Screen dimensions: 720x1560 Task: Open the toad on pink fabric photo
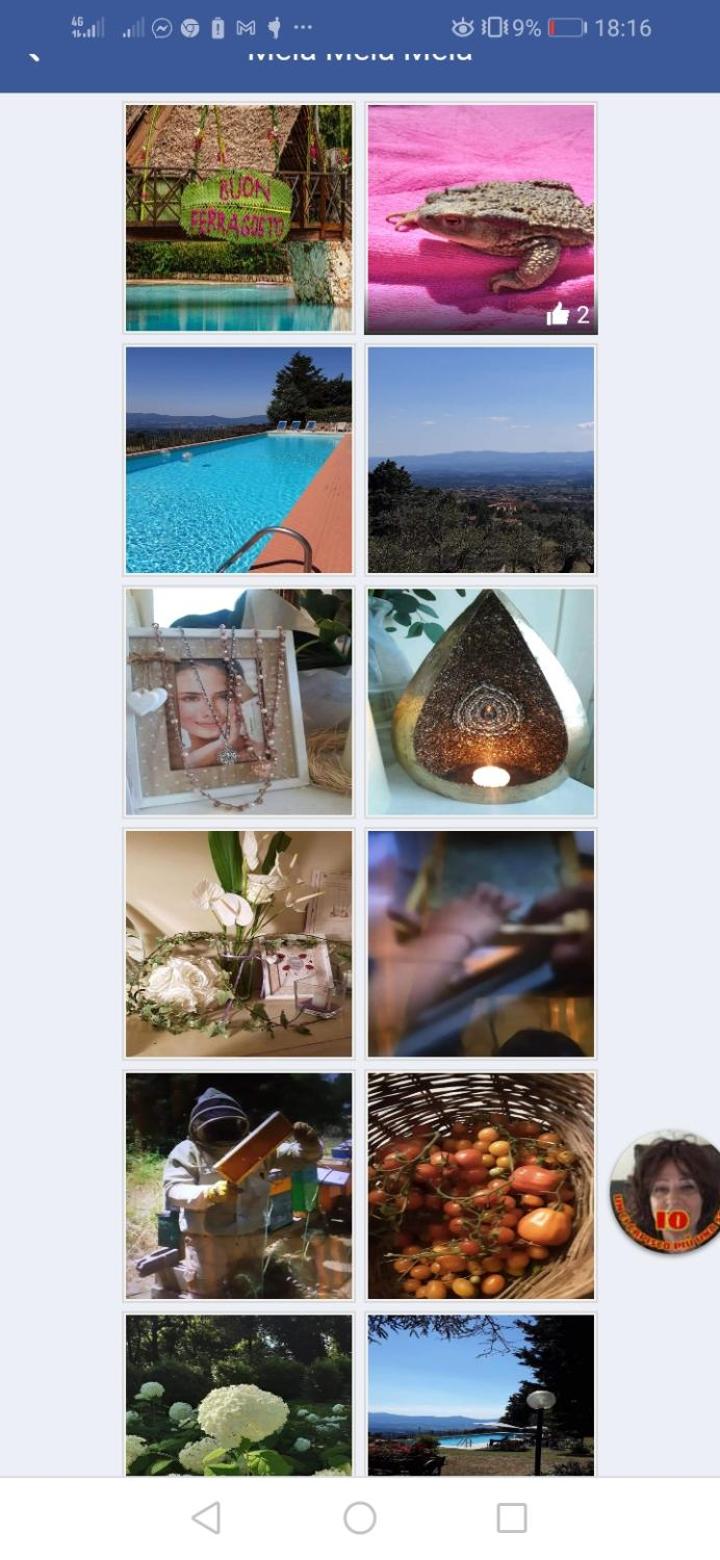[x=481, y=218]
